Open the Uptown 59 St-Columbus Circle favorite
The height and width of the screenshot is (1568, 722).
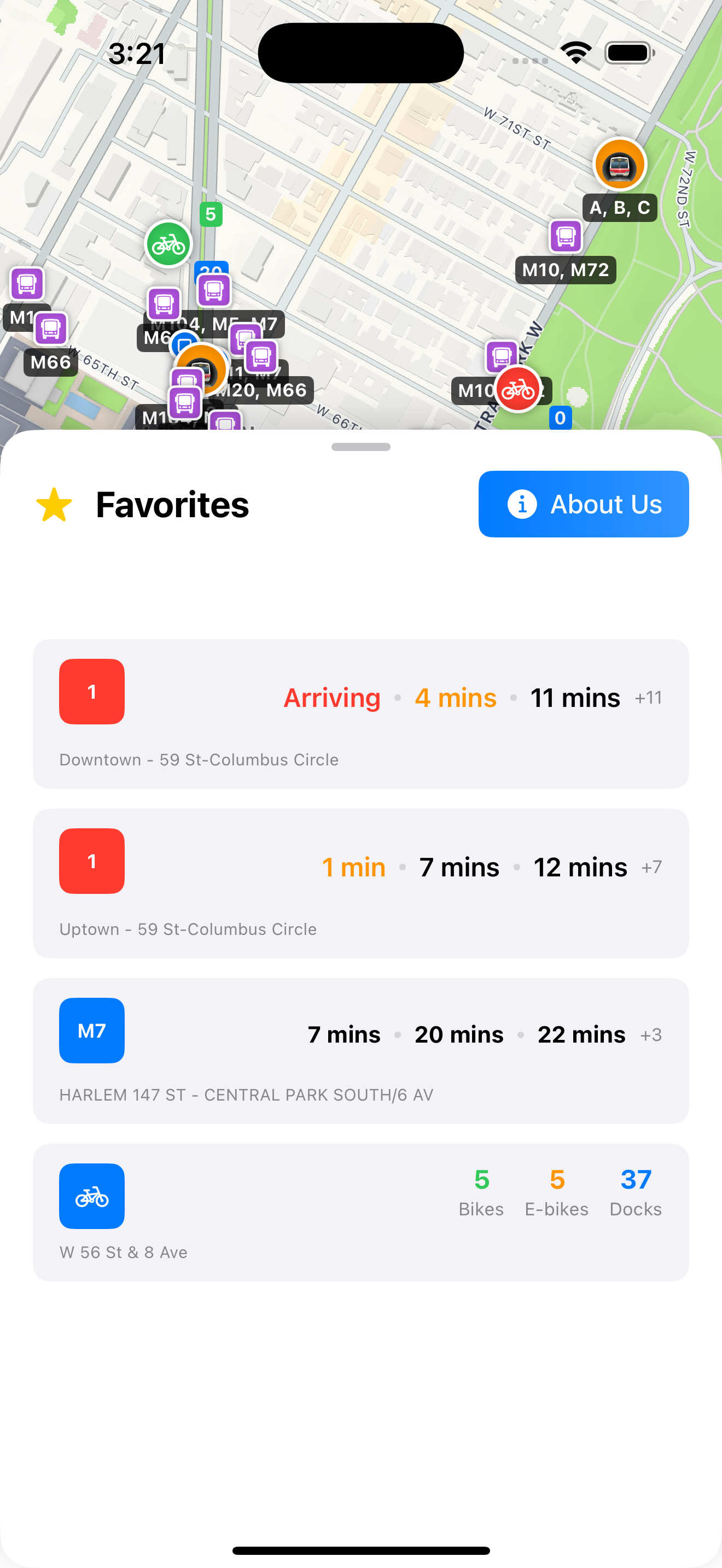(361, 882)
